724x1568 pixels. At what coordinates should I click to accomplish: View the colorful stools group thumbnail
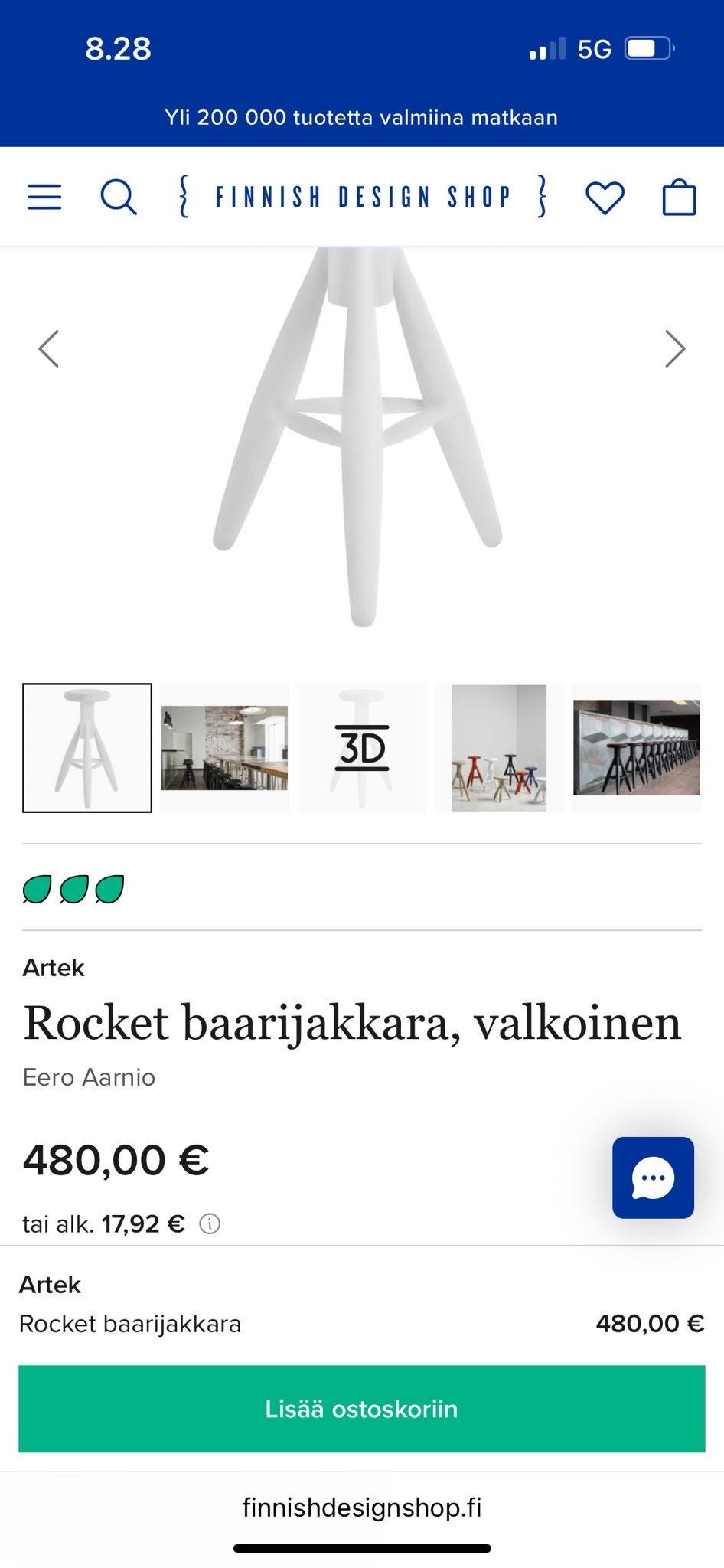point(499,748)
